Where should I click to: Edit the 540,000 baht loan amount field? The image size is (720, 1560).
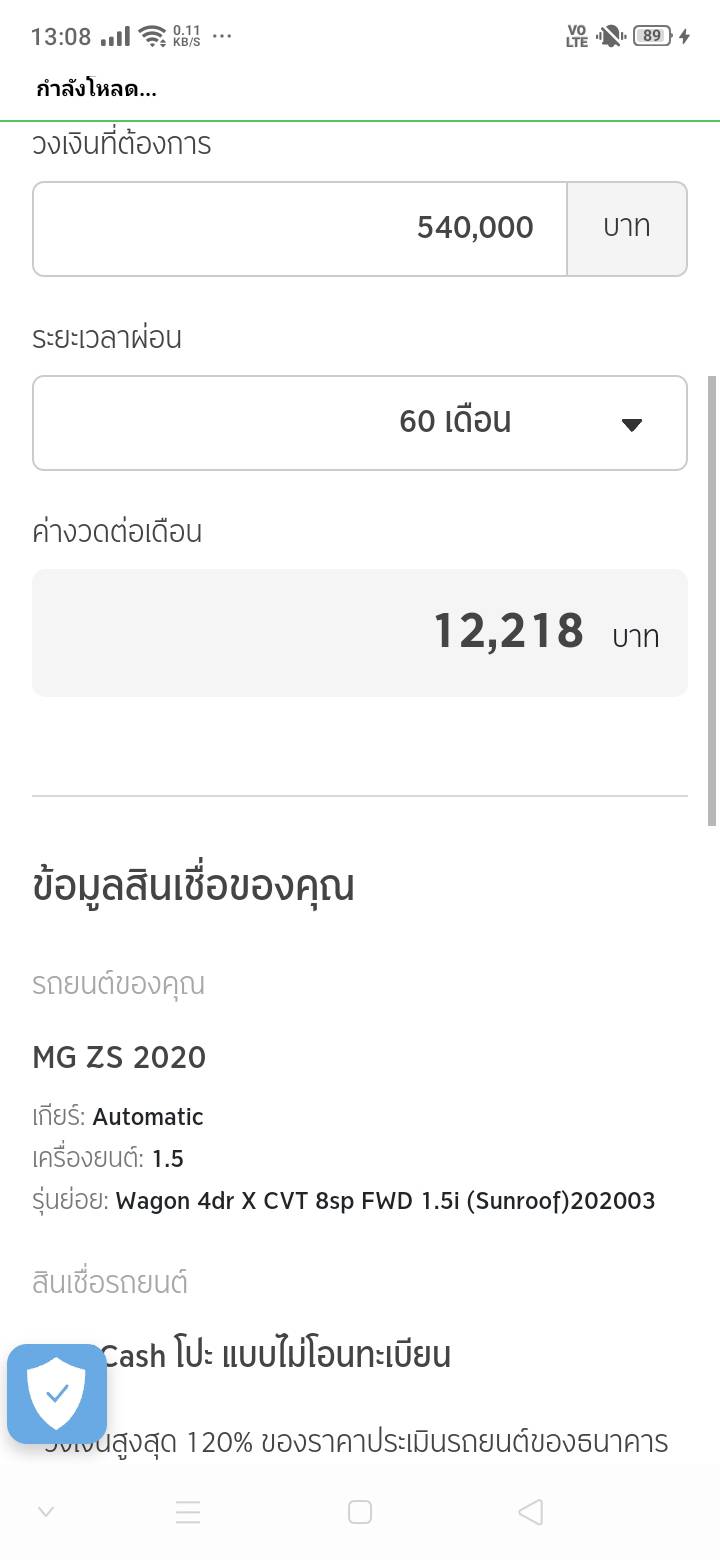(300, 228)
